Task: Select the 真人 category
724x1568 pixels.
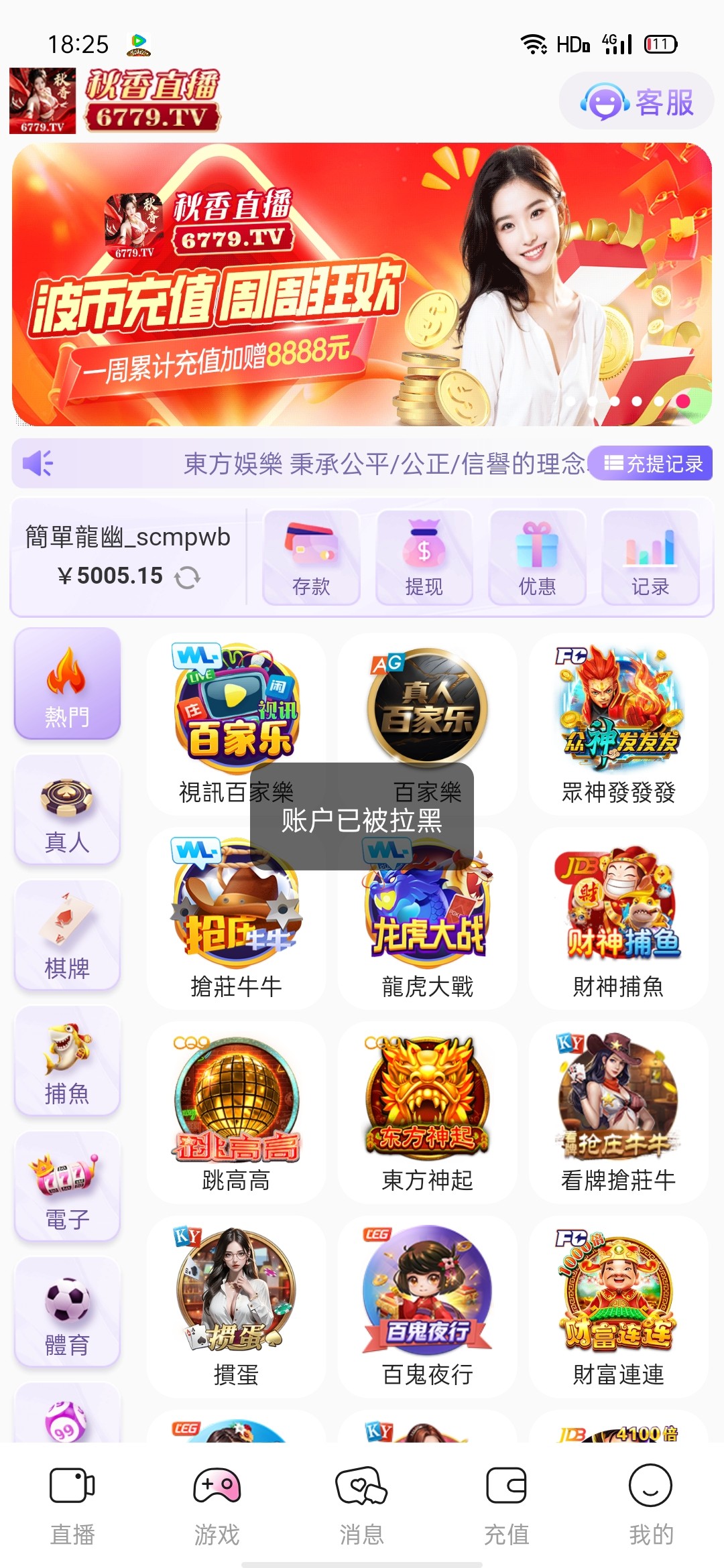Action: (x=67, y=810)
